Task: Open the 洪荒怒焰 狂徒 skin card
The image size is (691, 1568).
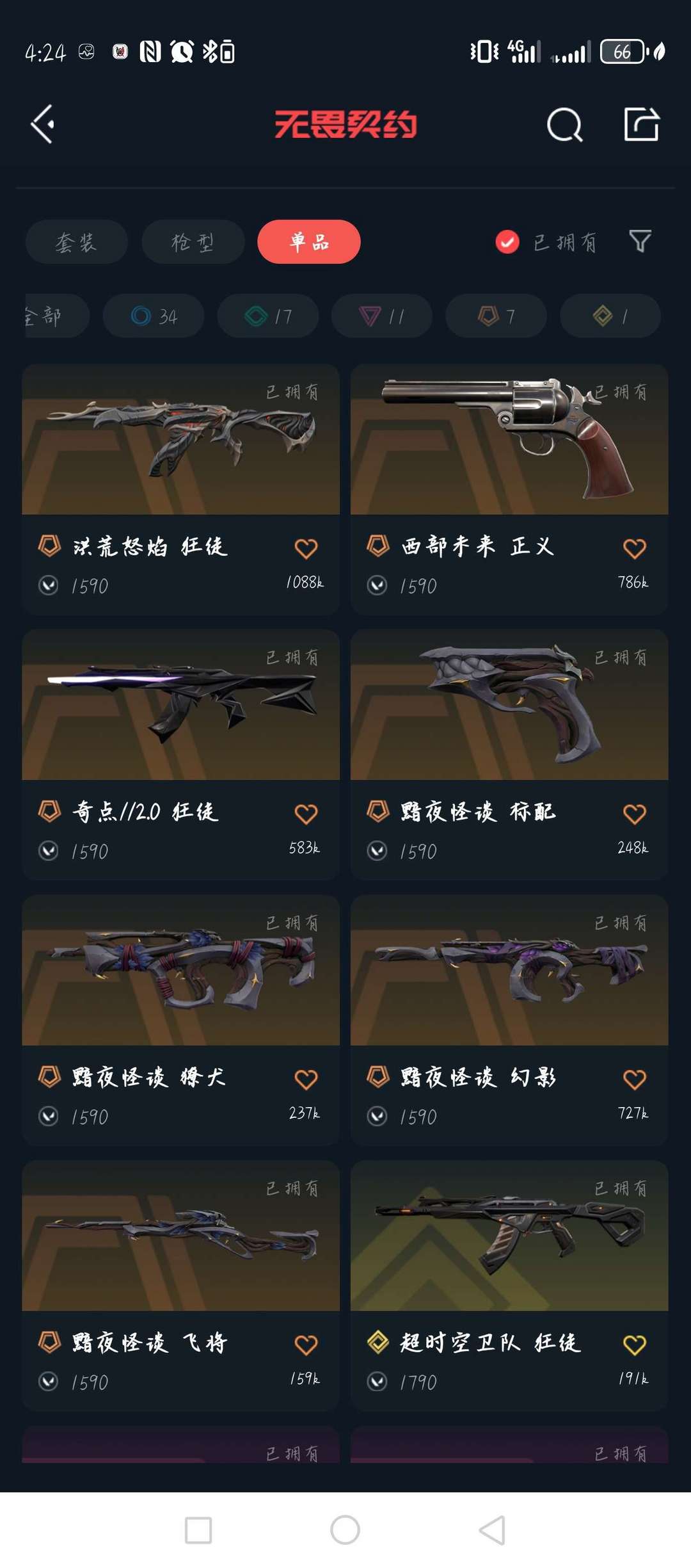Action: 180,490
